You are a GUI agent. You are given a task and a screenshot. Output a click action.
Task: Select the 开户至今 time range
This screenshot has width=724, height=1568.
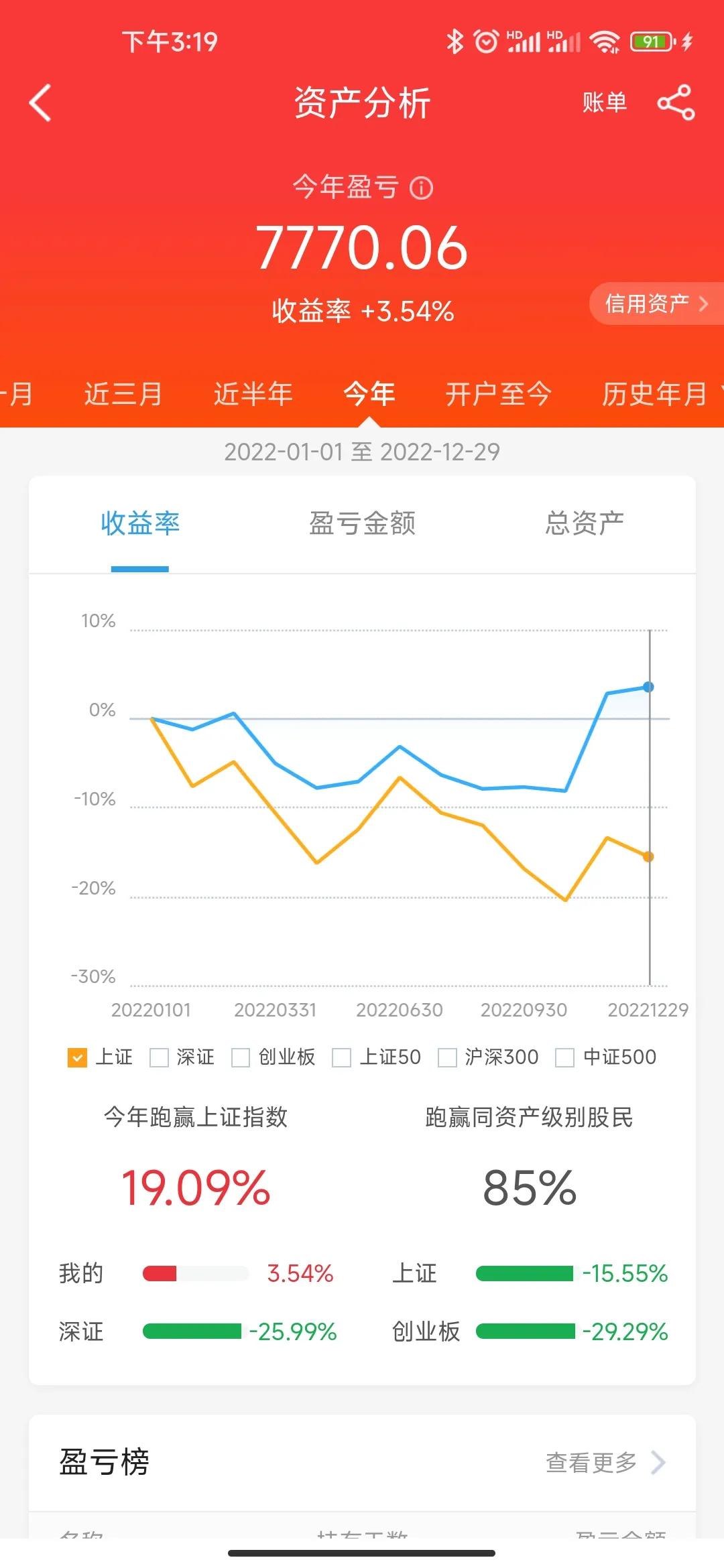(x=499, y=395)
